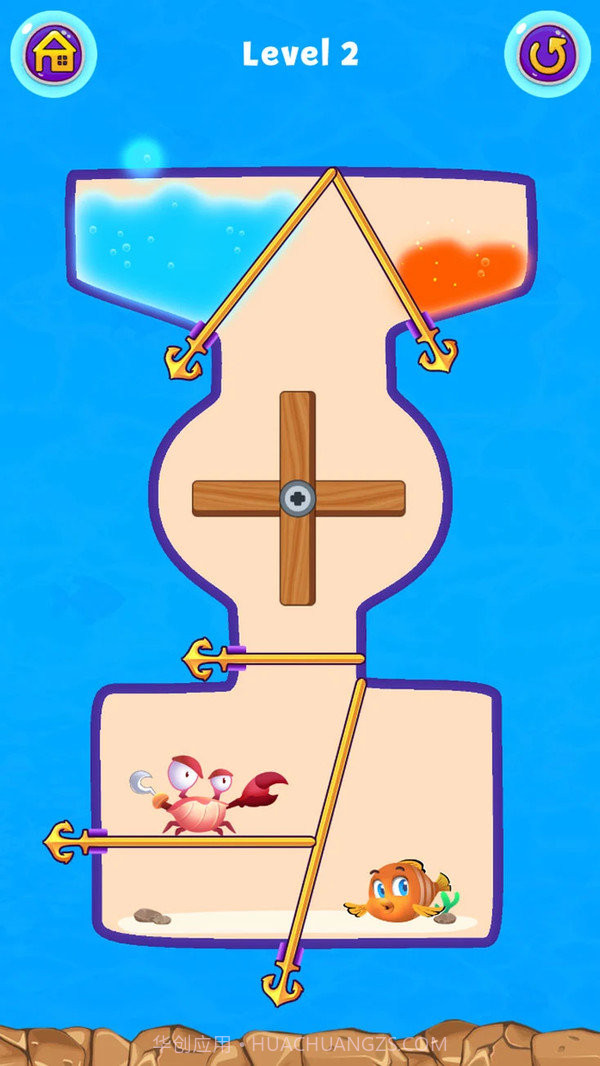Restart the level with the reset icon
The height and width of the screenshot is (1066, 600).
[x=546, y=54]
